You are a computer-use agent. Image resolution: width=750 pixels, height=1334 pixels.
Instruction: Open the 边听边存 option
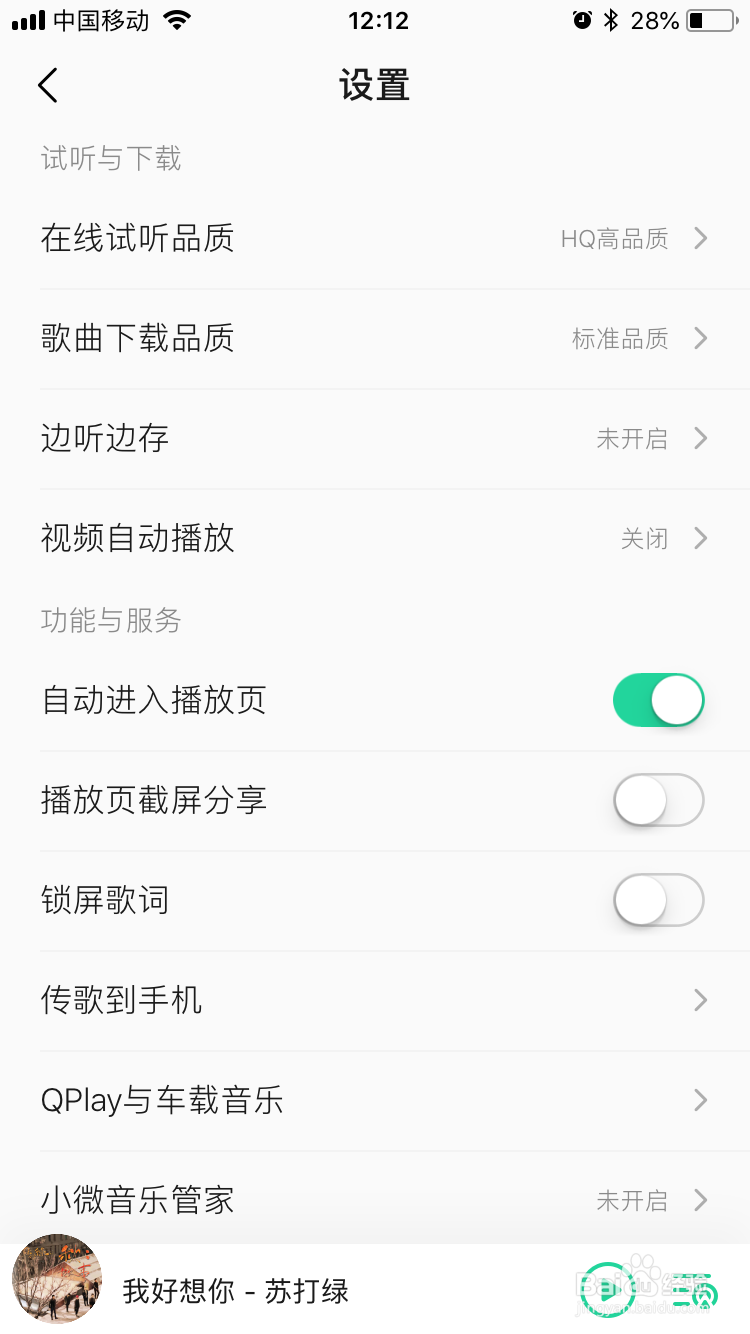point(375,439)
